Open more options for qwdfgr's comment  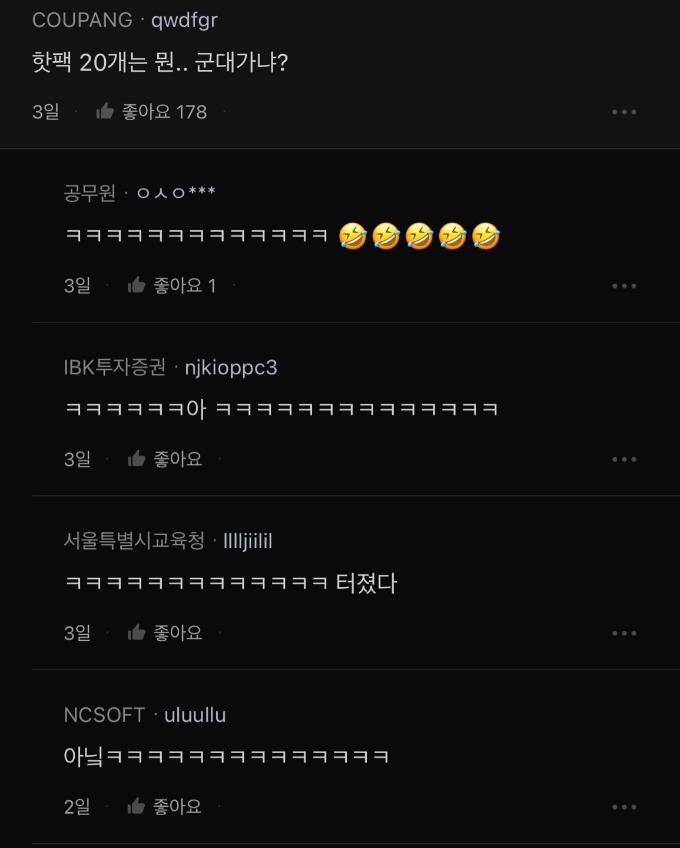(x=624, y=112)
